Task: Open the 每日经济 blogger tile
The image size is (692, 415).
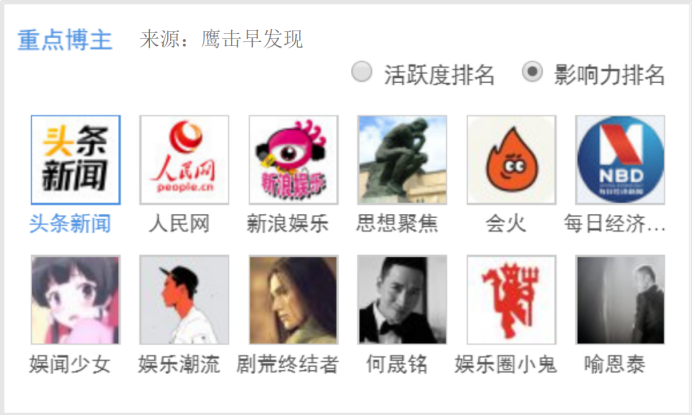Action: click(620, 160)
